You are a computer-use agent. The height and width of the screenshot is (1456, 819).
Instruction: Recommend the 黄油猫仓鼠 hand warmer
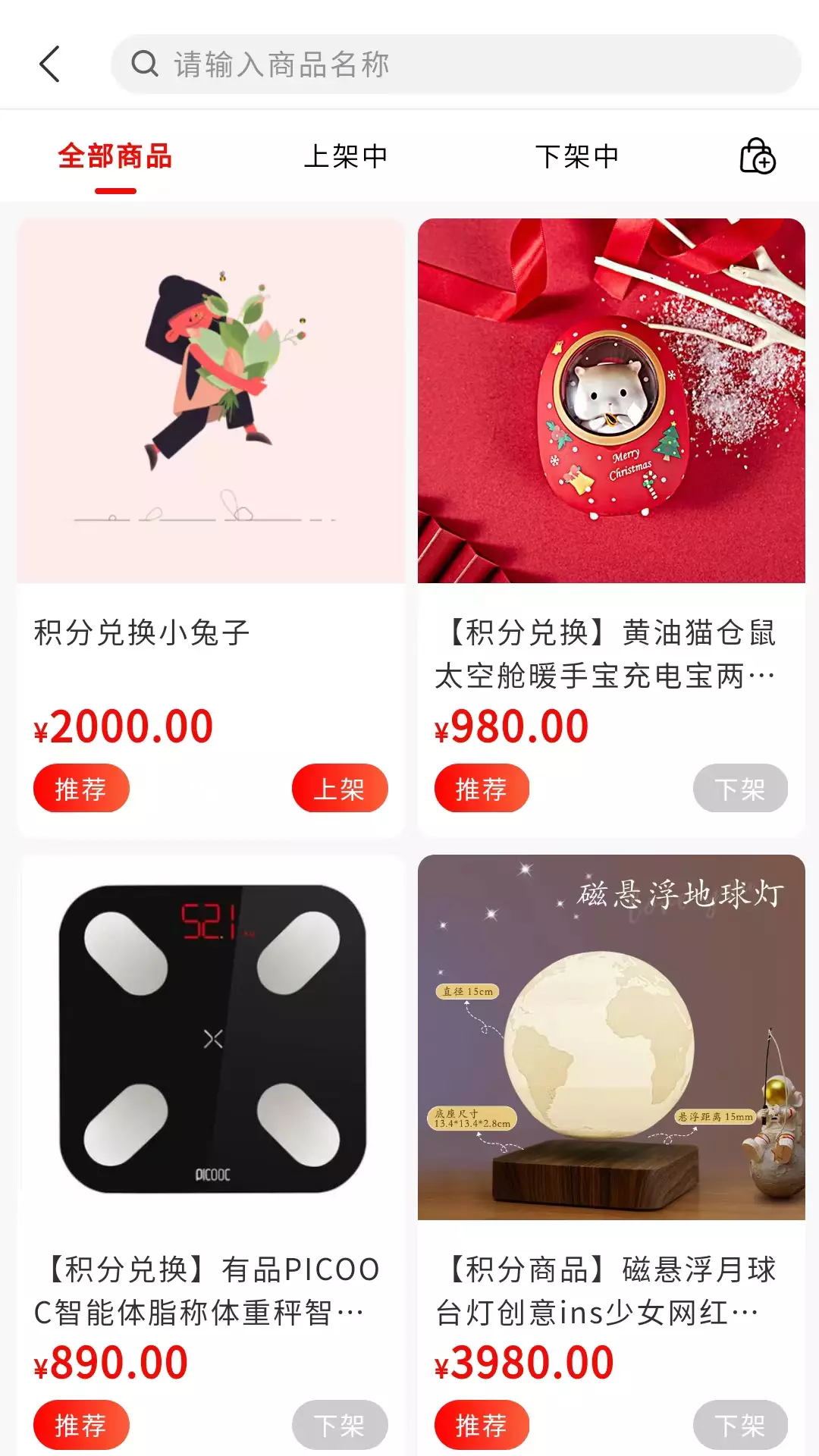(482, 789)
